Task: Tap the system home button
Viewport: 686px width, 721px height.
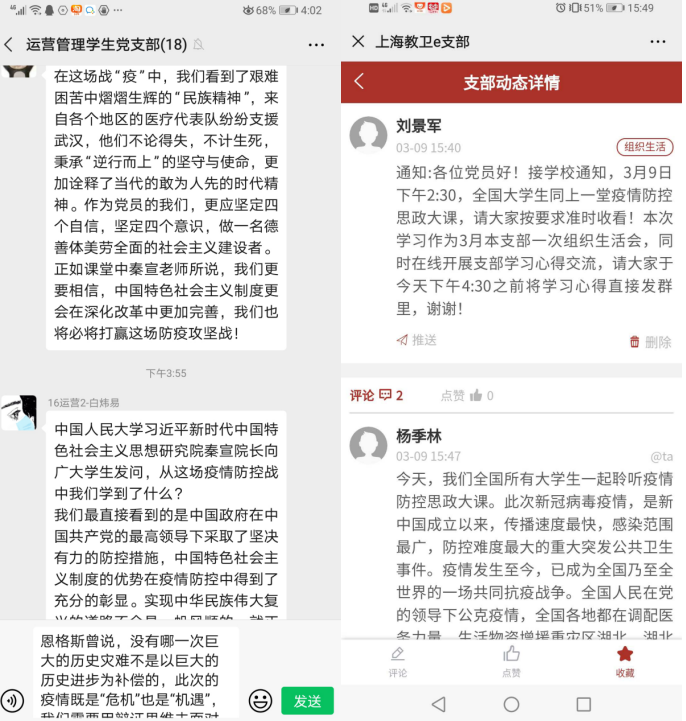Action: point(511,704)
